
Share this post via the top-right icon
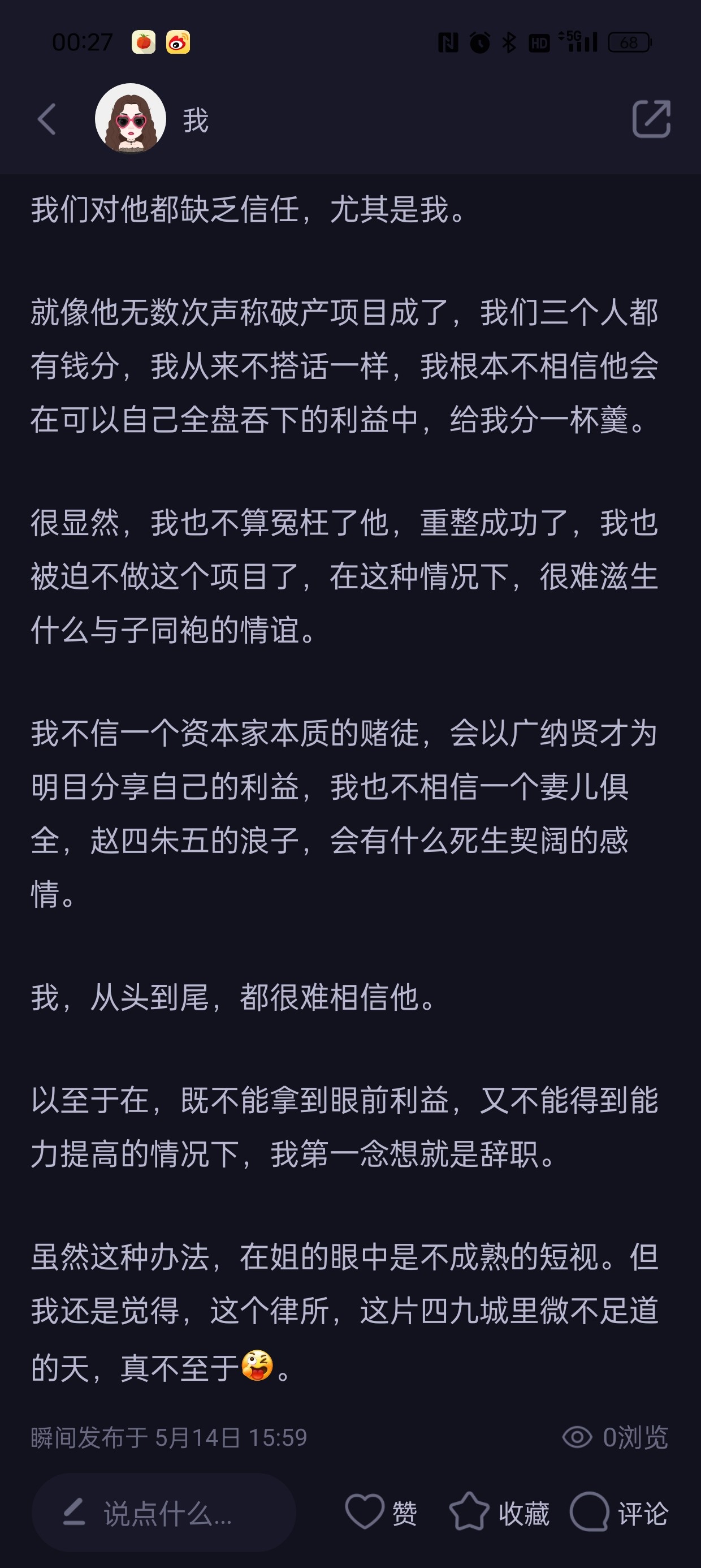[651, 119]
